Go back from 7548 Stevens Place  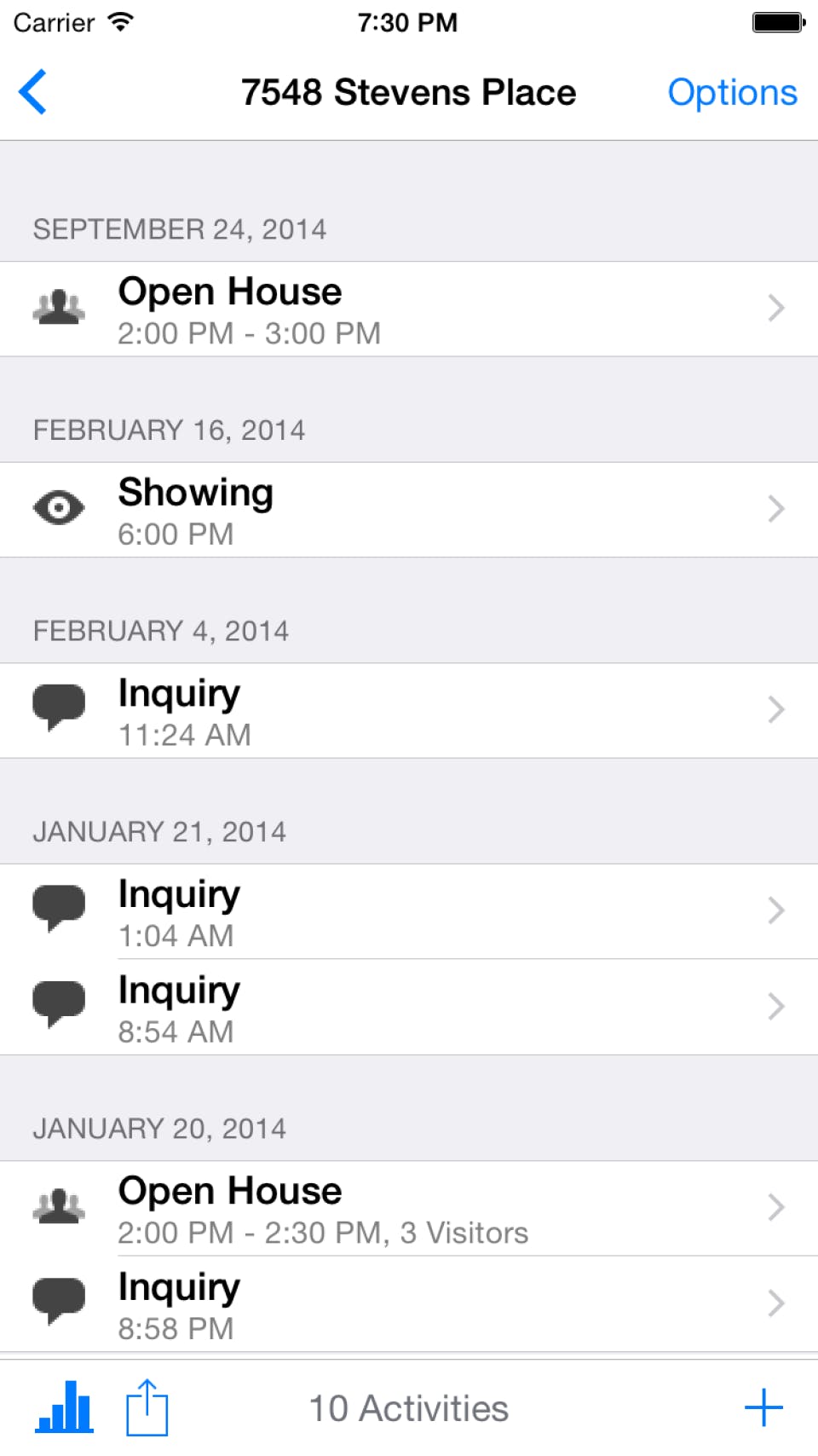coord(34,92)
